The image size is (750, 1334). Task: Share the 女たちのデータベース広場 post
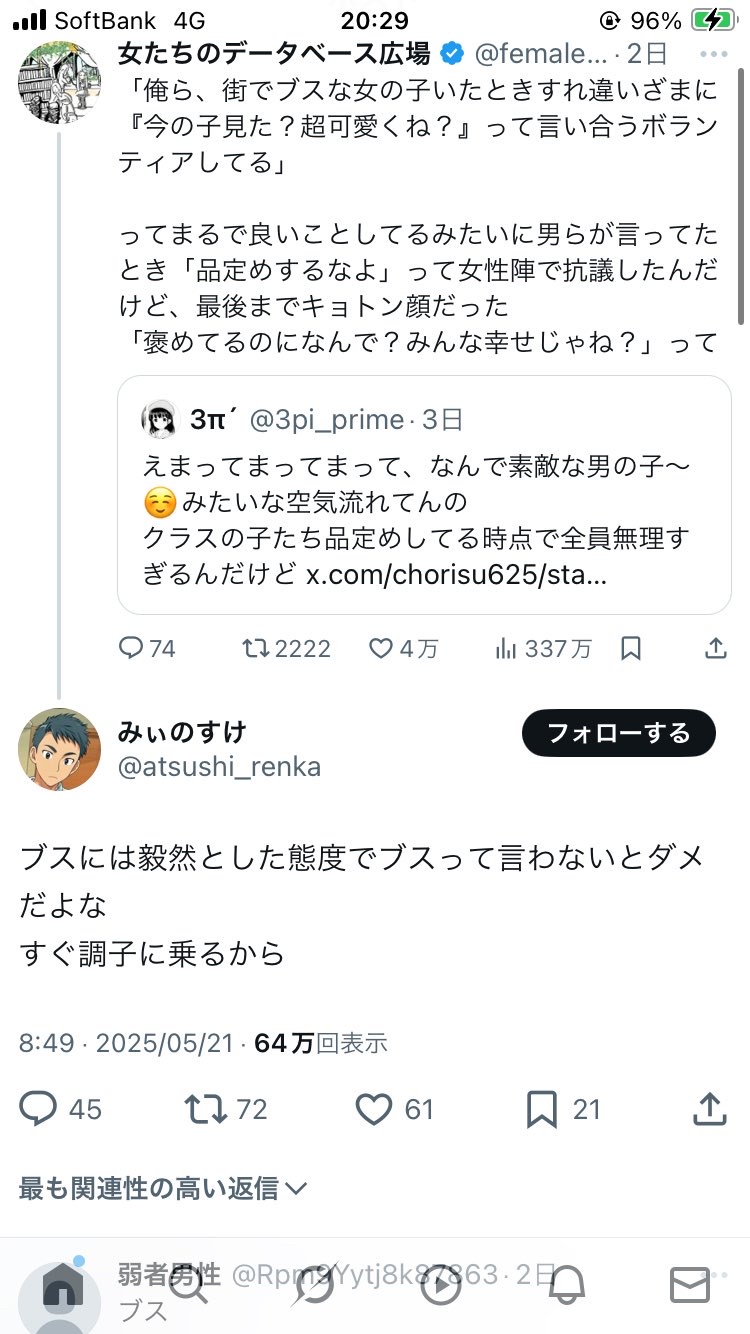coord(715,648)
